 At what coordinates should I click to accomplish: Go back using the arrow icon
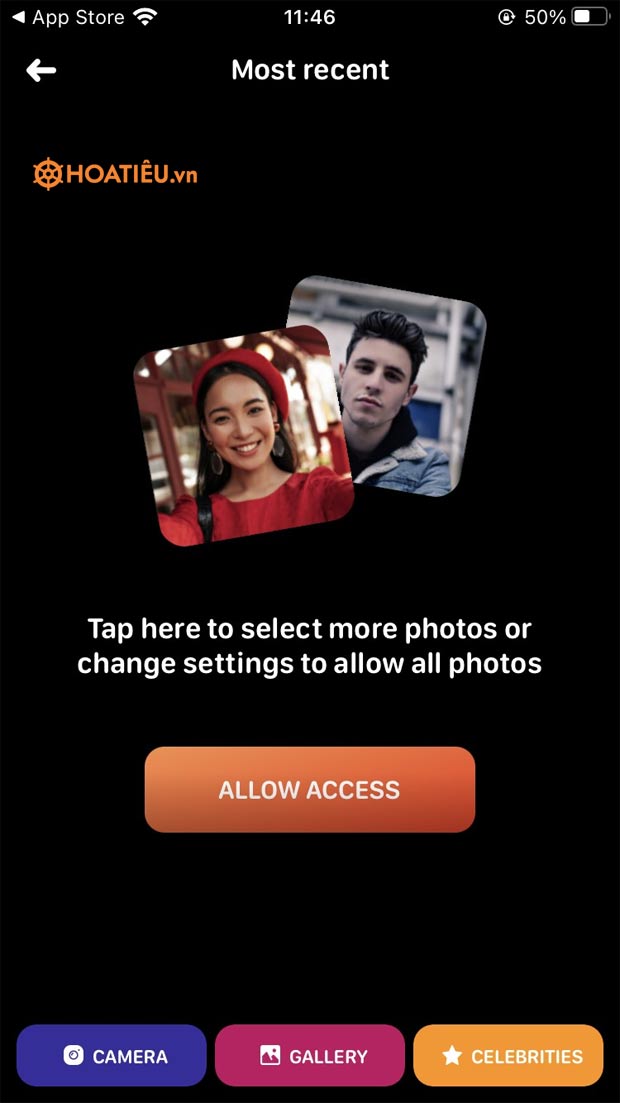coord(41,70)
